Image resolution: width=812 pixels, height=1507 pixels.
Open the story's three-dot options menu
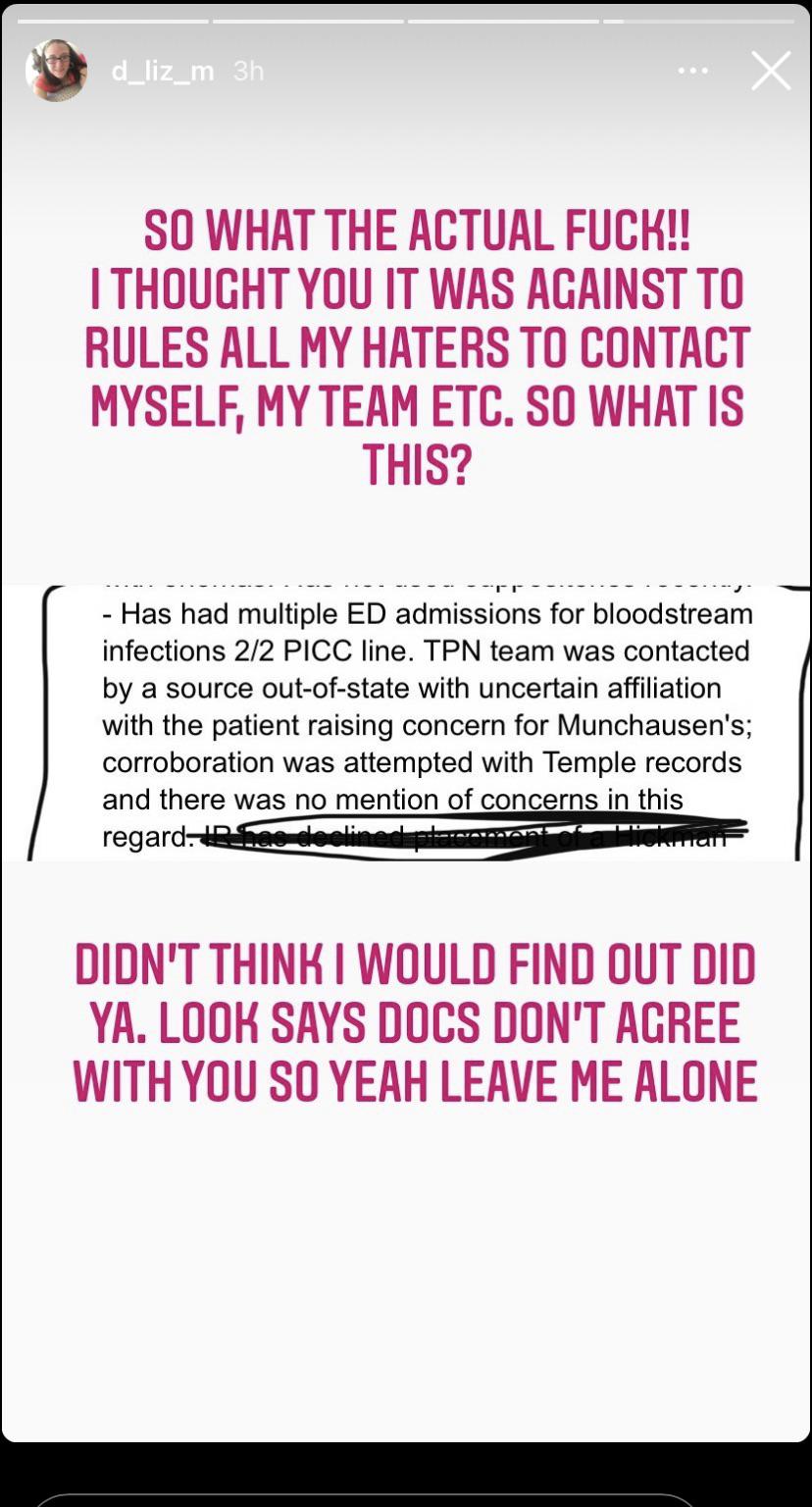[692, 71]
